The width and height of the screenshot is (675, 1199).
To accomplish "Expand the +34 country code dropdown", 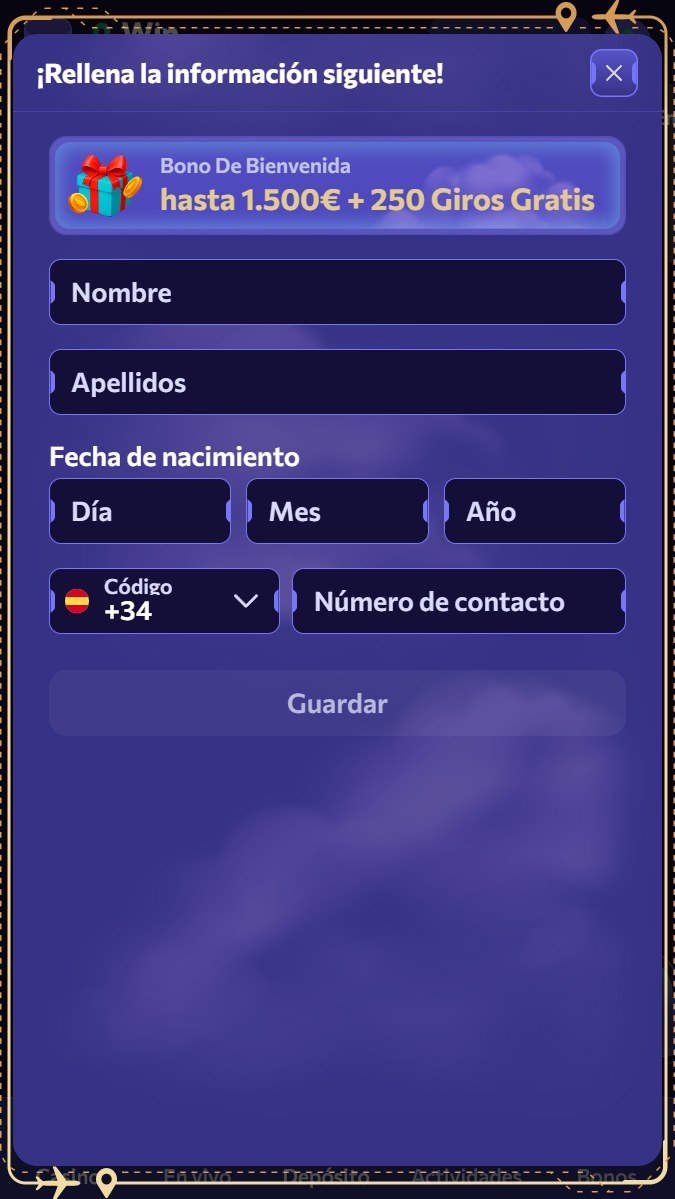I will [x=164, y=601].
